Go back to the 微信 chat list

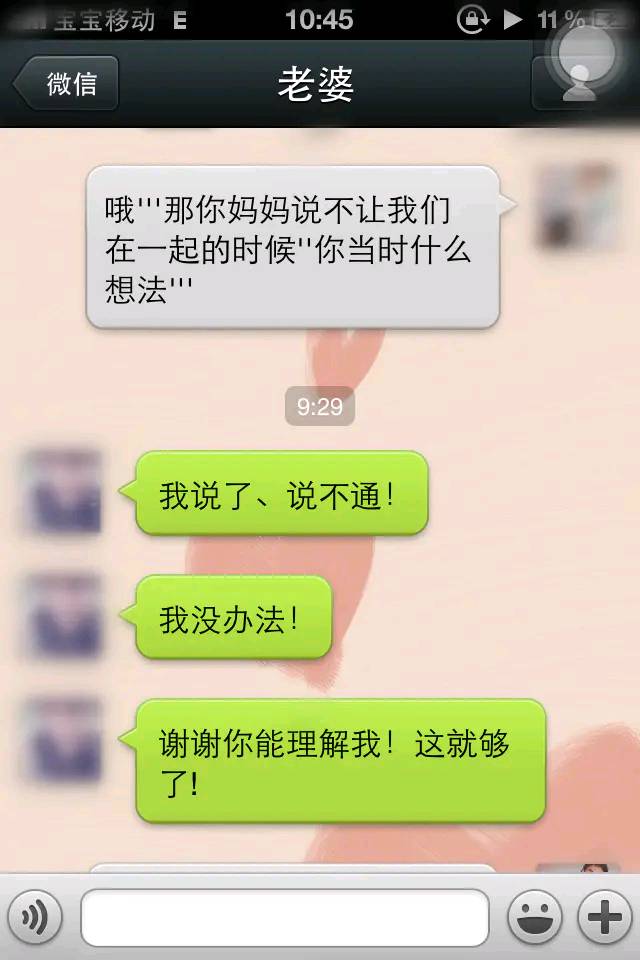coord(67,84)
